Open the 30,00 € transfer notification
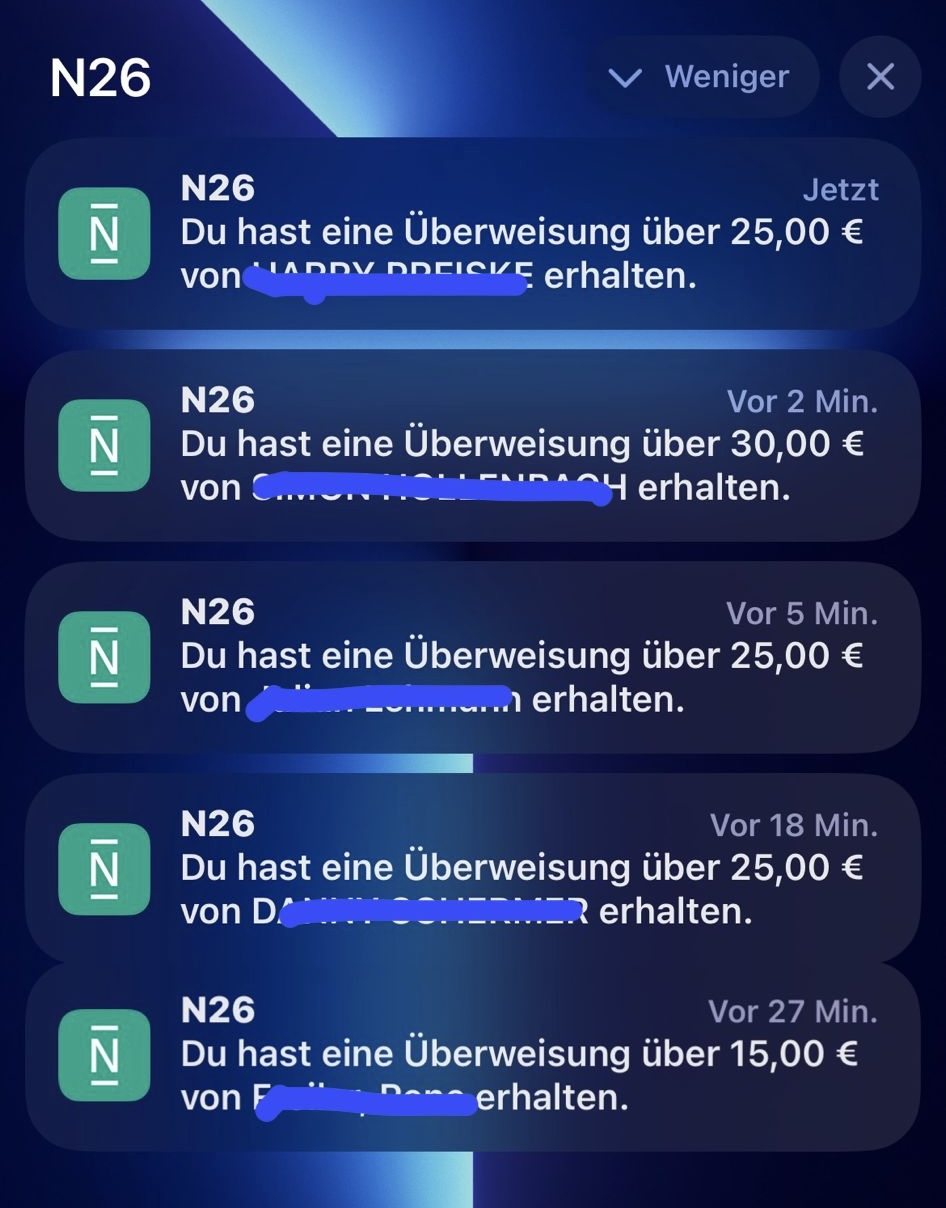 (472, 445)
